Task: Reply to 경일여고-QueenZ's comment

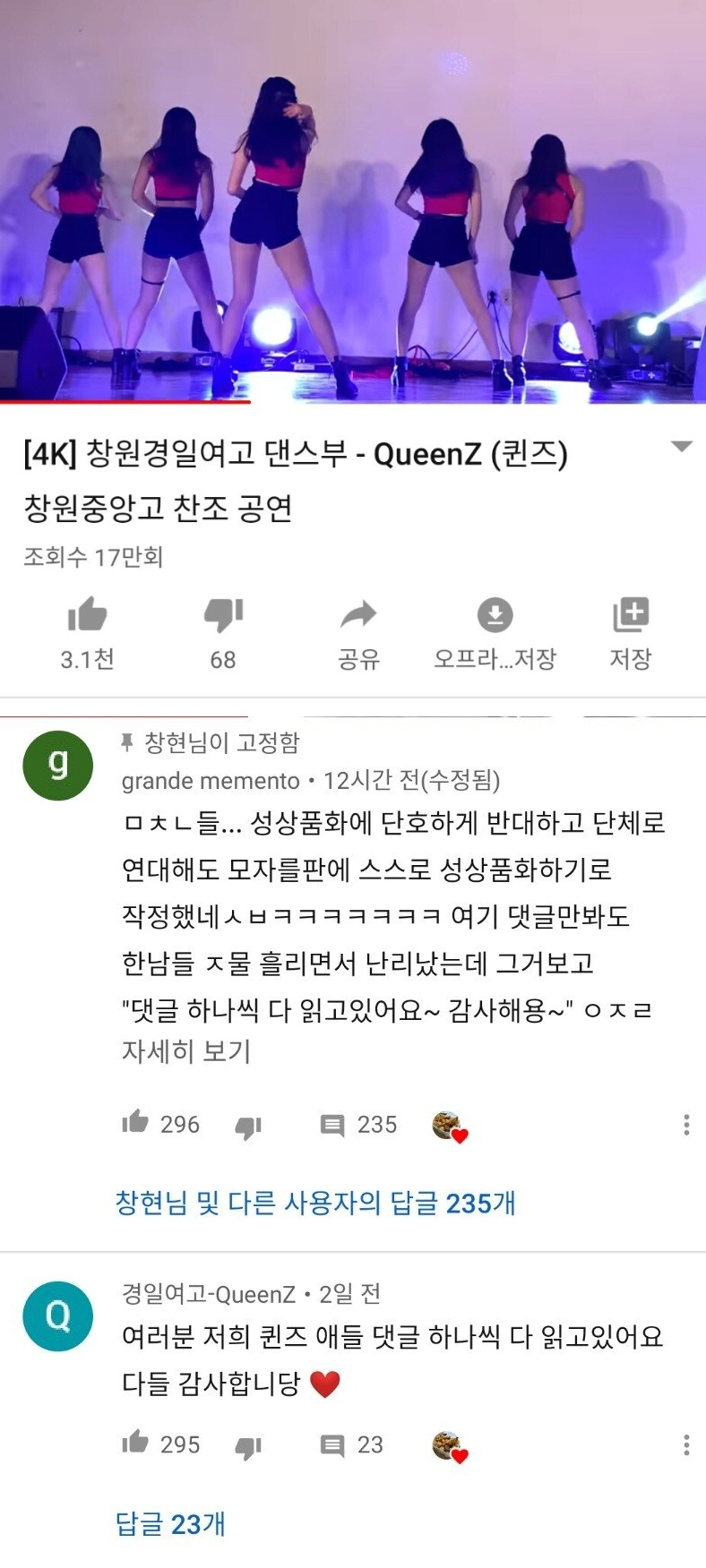Action: pyautogui.click(x=332, y=1444)
